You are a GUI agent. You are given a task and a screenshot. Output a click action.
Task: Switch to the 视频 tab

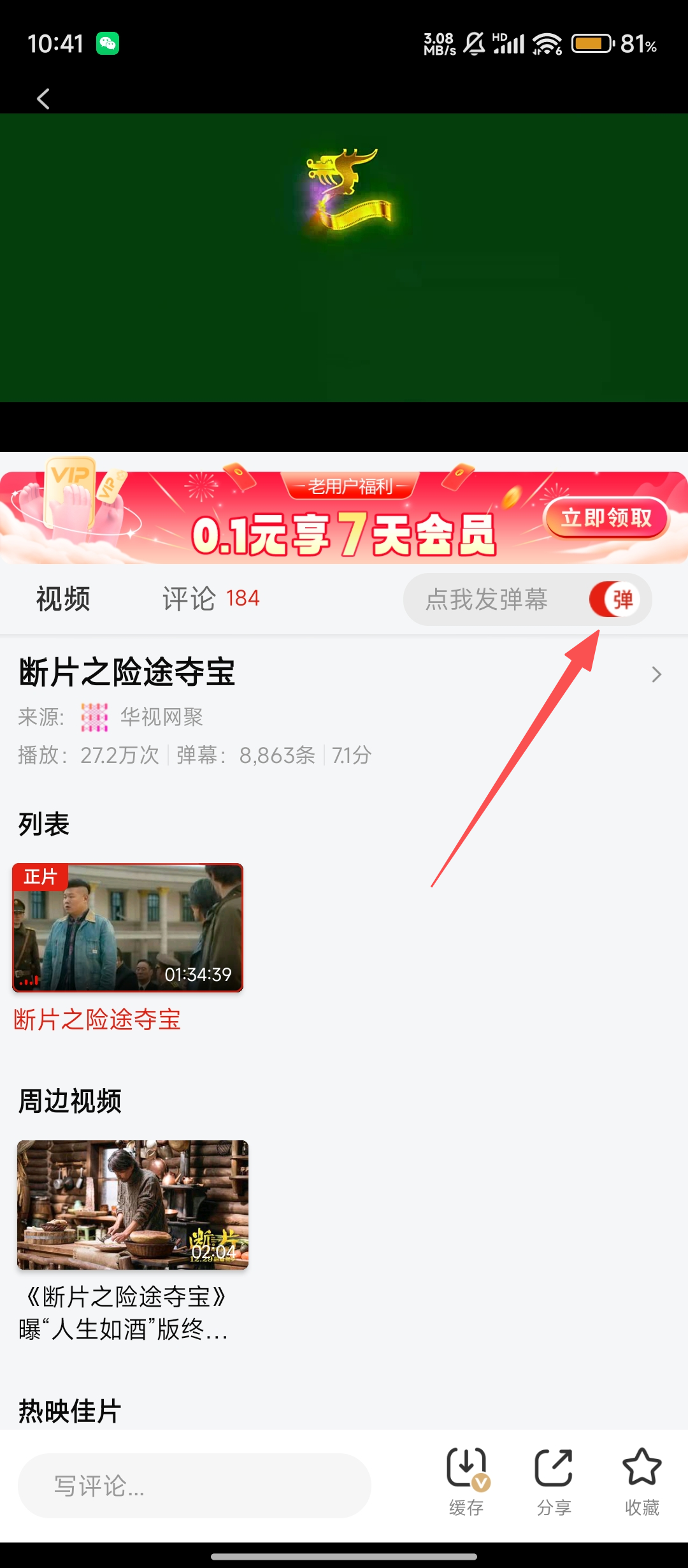point(63,599)
